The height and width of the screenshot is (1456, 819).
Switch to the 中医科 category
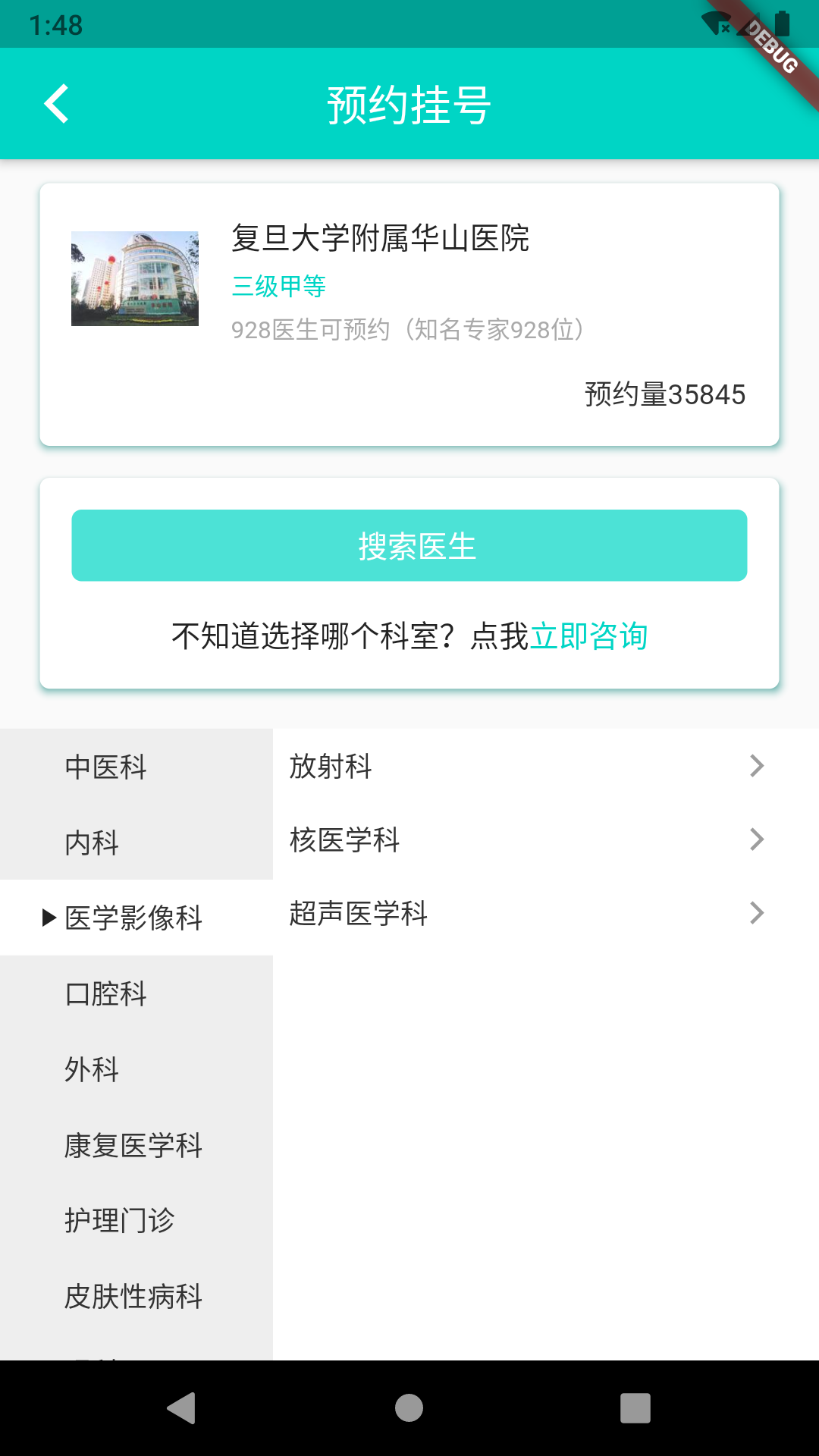coord(106,767)
